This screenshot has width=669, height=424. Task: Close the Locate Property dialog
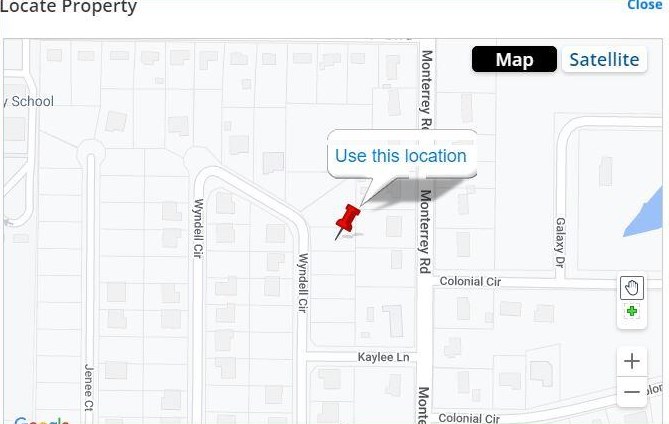645,6
